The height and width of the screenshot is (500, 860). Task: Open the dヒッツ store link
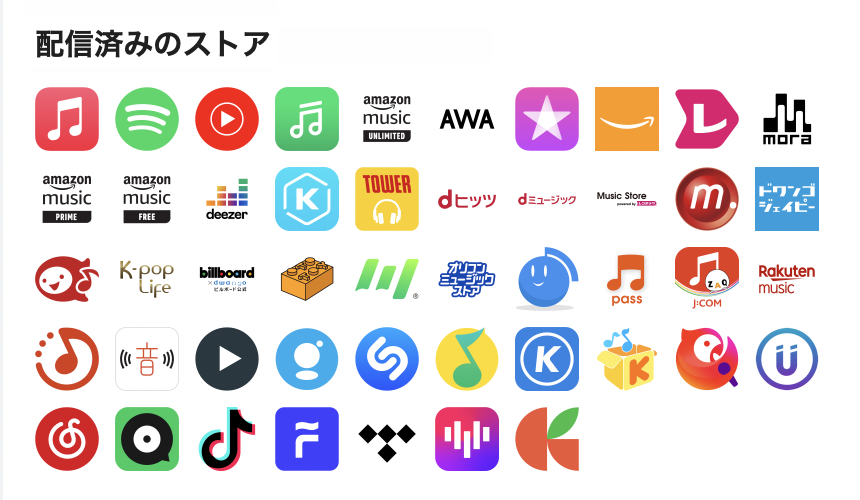(x=467, y=199)
